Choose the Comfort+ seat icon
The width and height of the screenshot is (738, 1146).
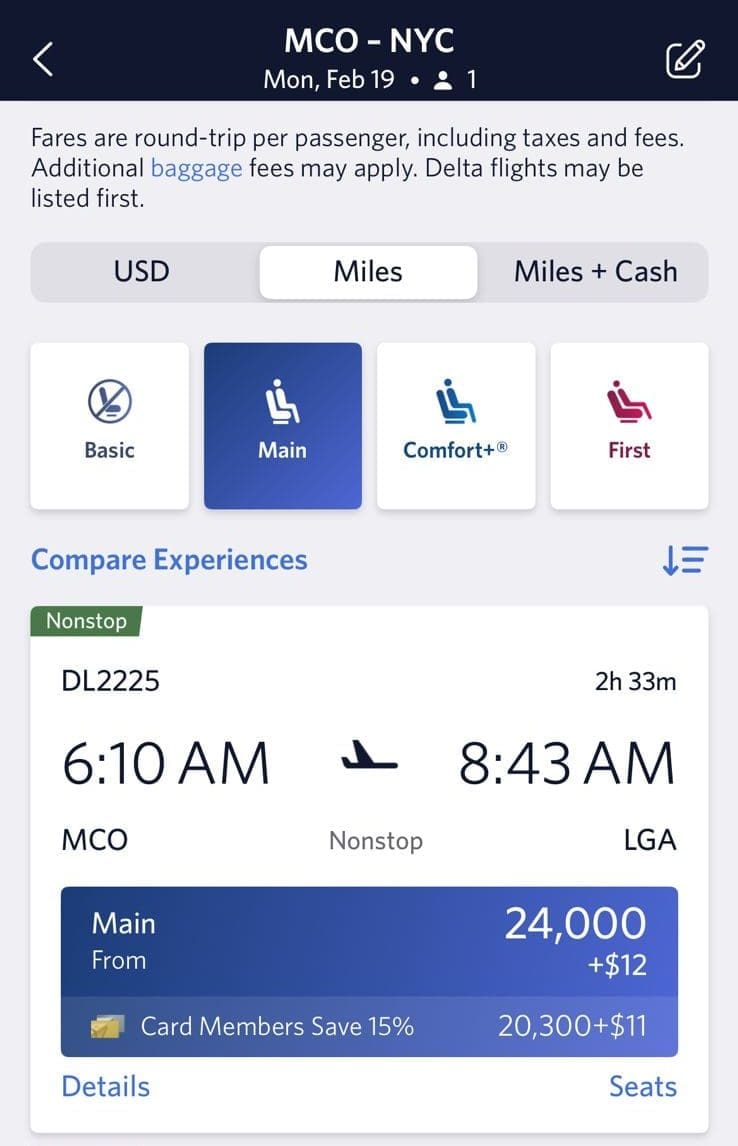tap(455, 398)
